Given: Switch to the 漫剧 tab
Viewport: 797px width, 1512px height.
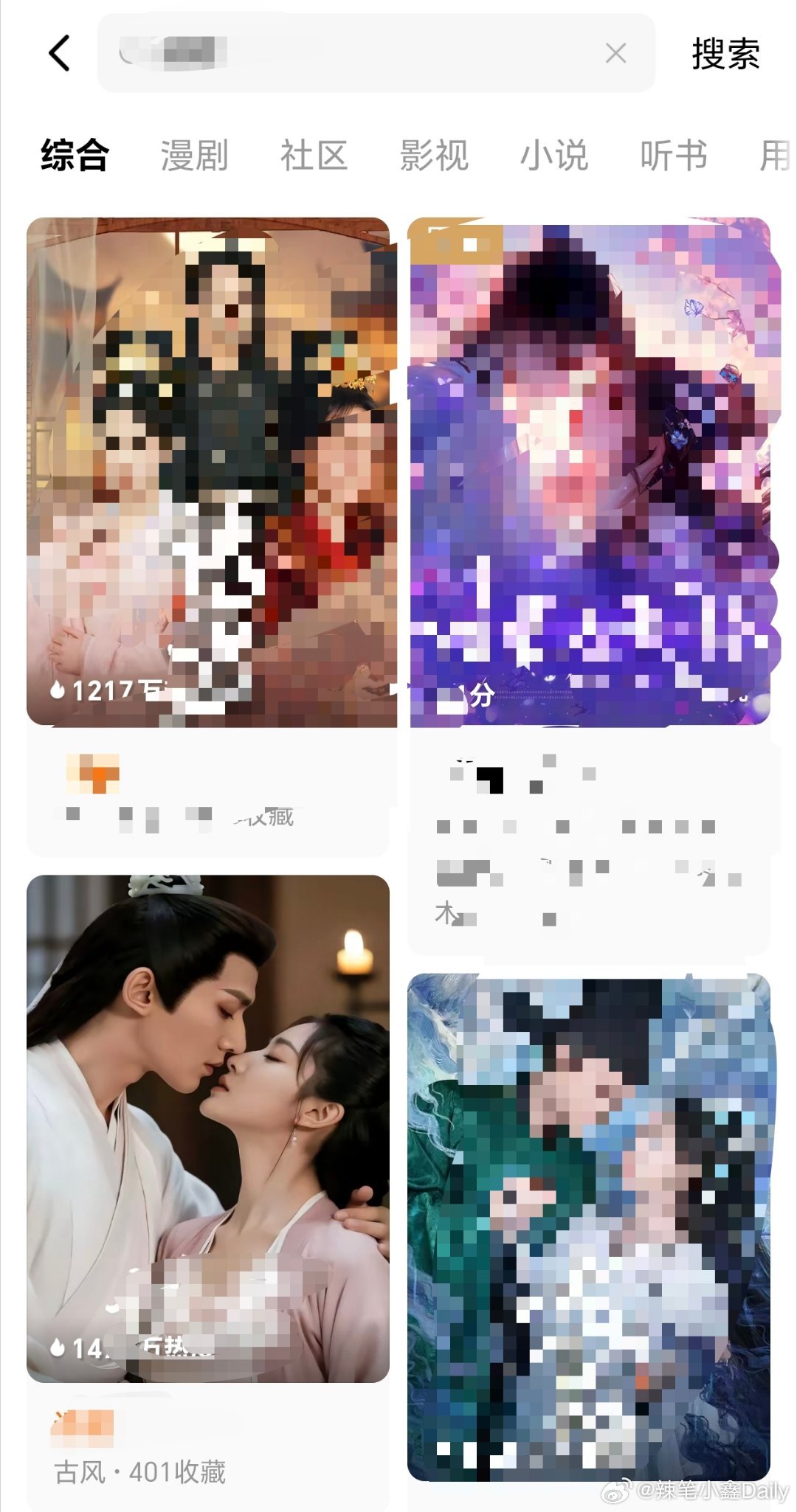Looking at the screenshot, I should [194, 155].
